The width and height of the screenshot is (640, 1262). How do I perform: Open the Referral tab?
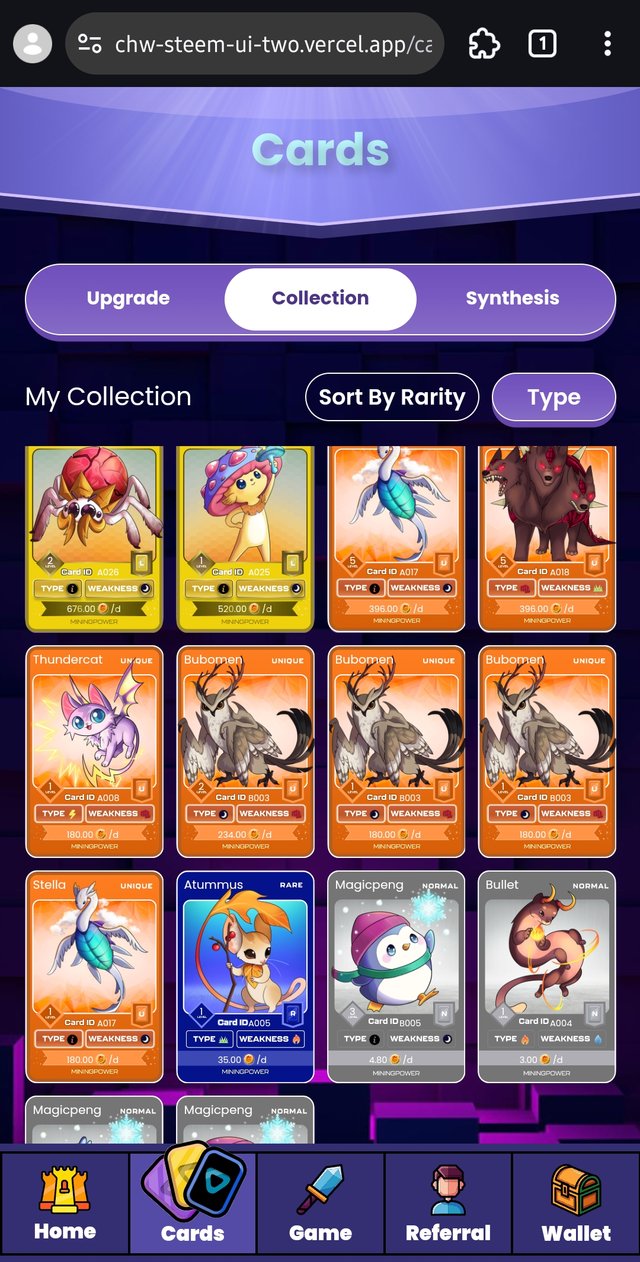tap(448, 1203)
